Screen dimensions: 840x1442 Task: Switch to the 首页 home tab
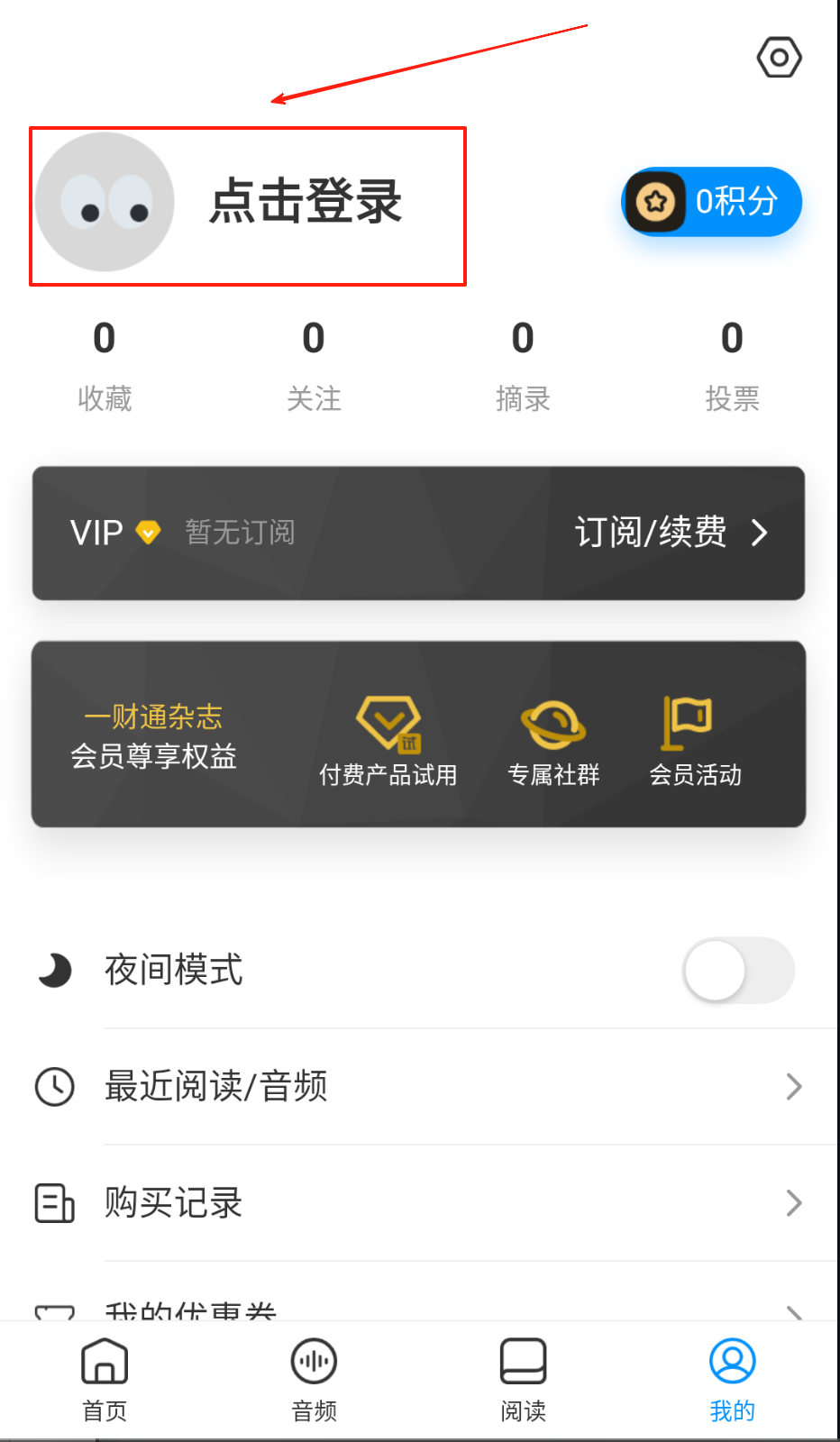click(x=105, y=1380)
